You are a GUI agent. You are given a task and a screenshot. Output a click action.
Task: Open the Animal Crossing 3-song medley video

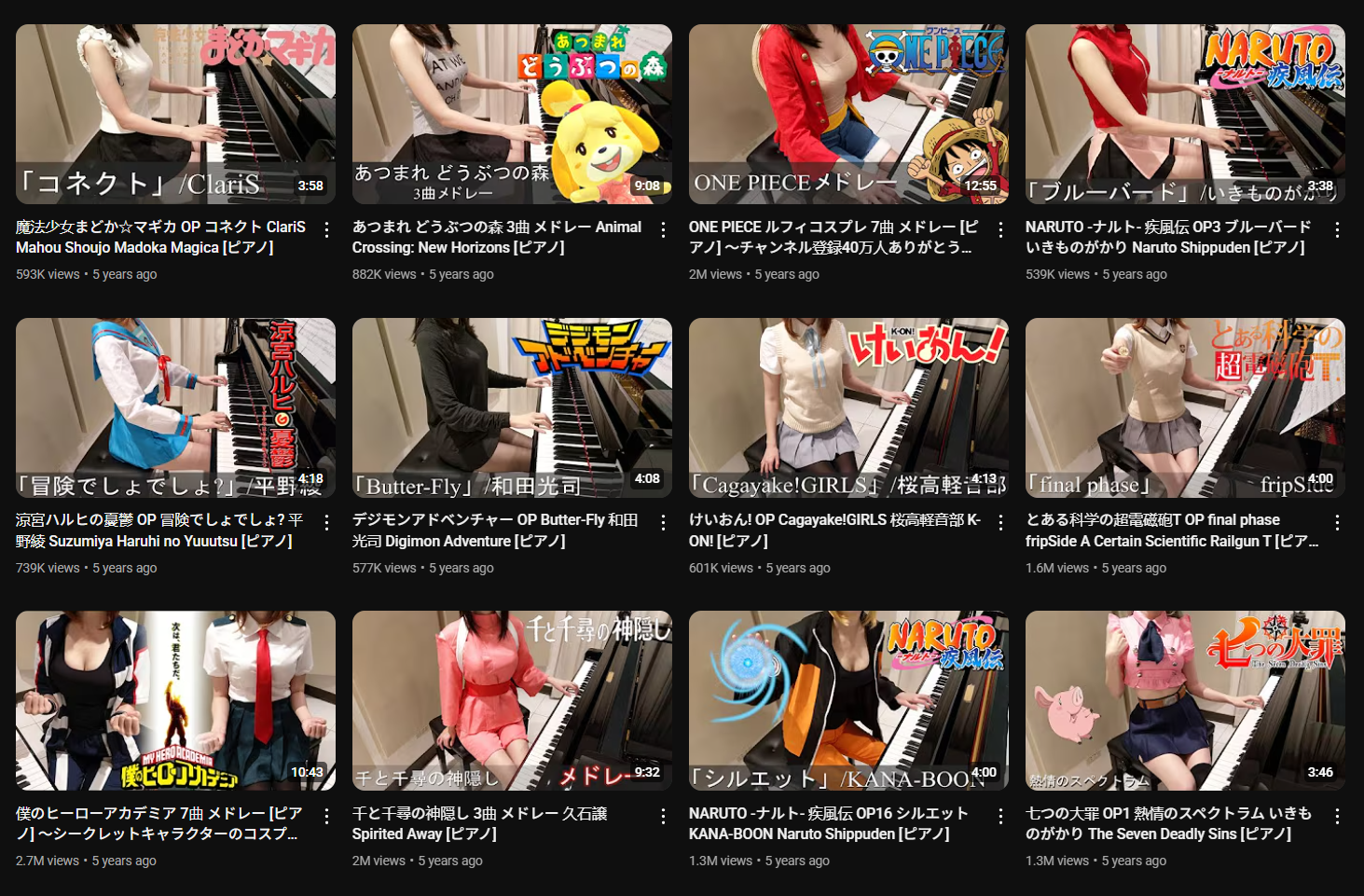[x=512, y=114]
